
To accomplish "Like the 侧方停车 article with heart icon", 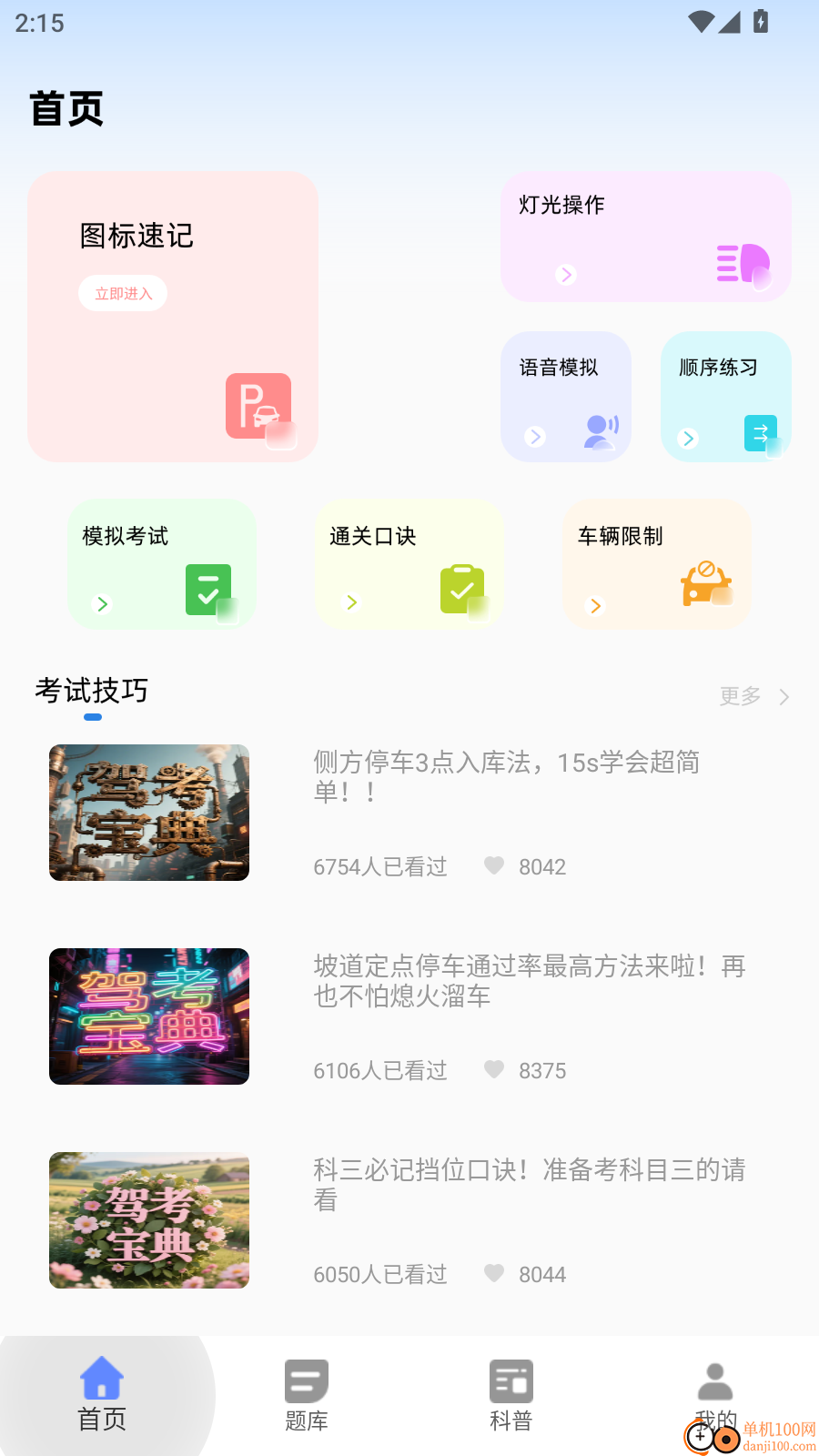I will [x=494, y=865].
